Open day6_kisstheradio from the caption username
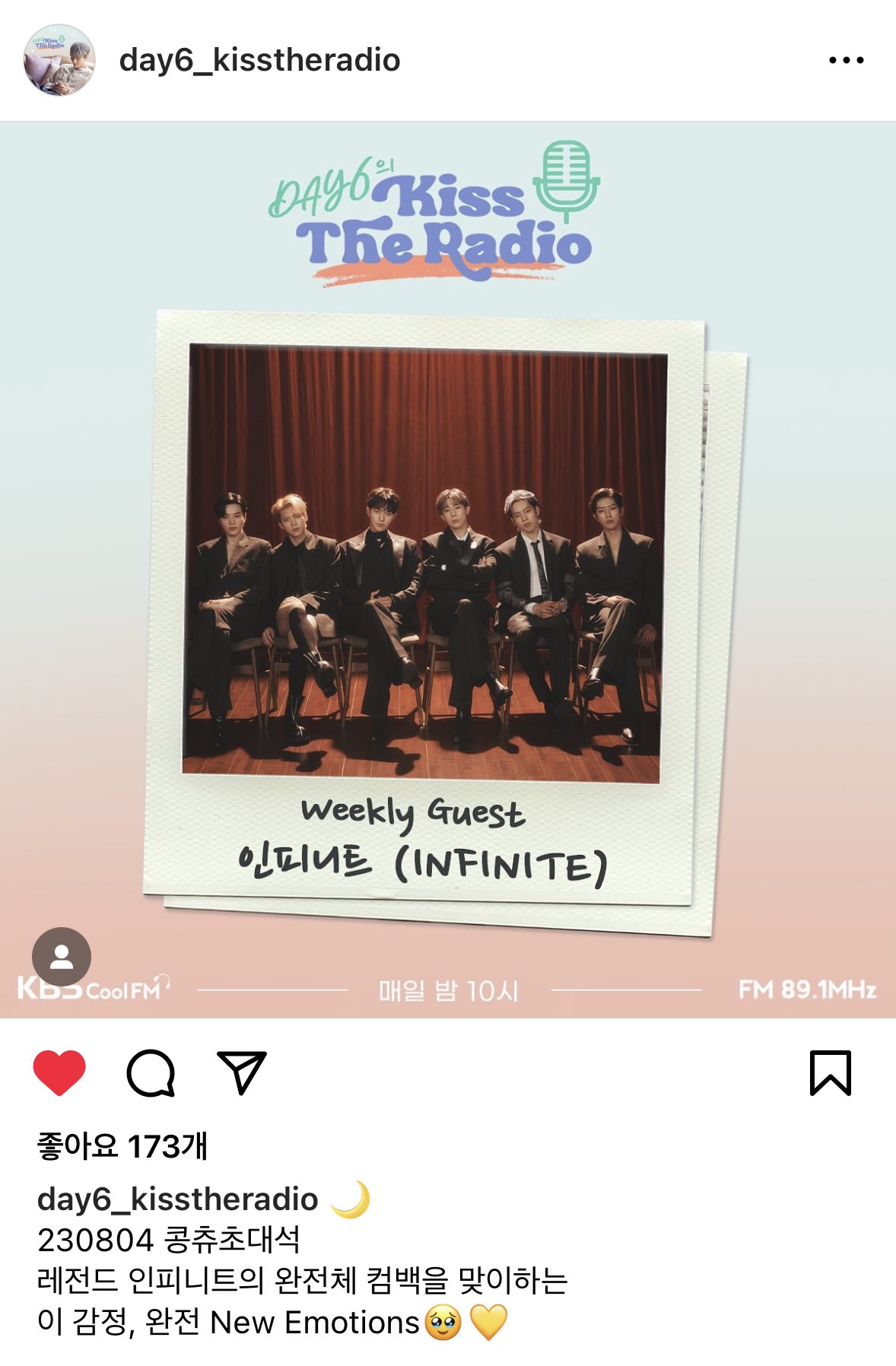Image resolution: width=896 pixels, height=1366 pixels. [177, 1199]
